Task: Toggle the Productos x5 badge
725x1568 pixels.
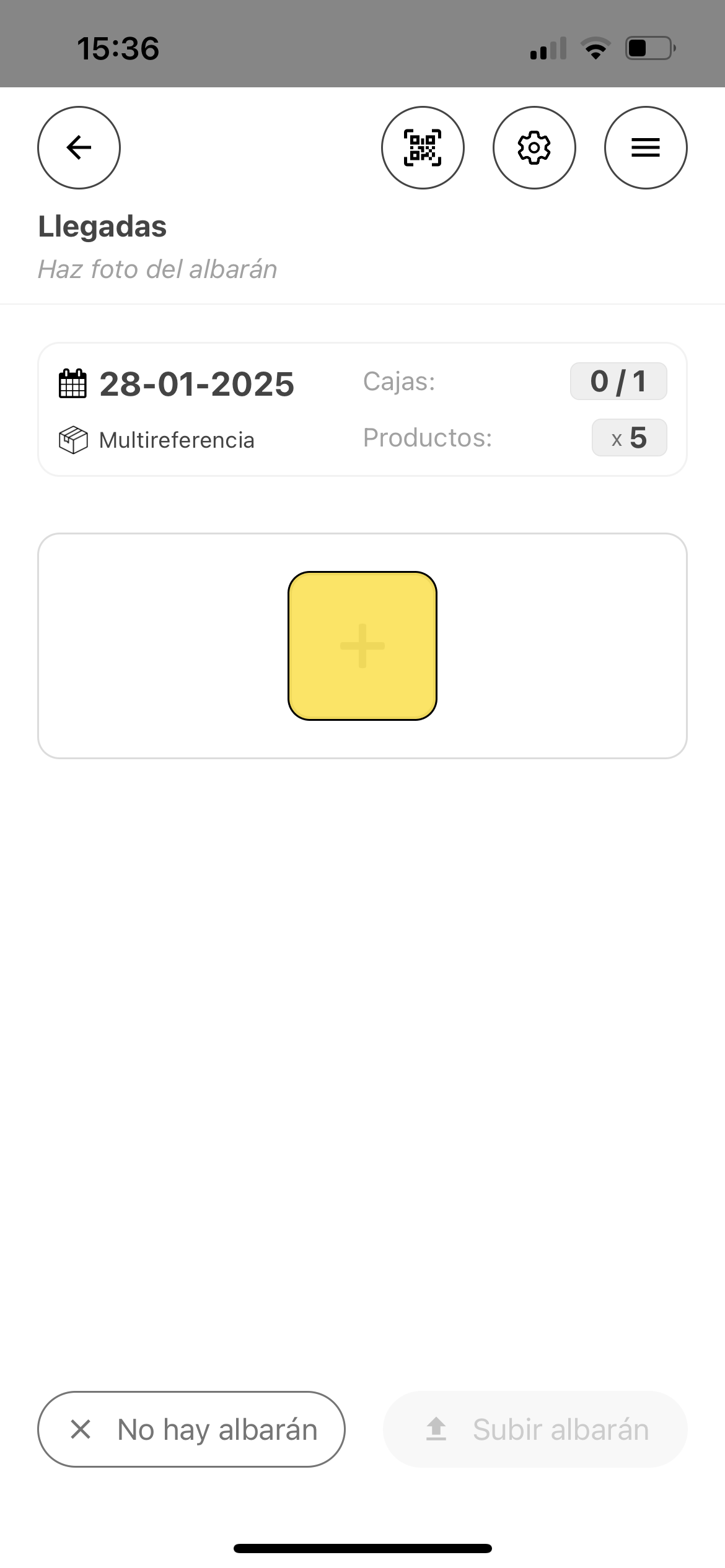Action: [x=628, y=438]
